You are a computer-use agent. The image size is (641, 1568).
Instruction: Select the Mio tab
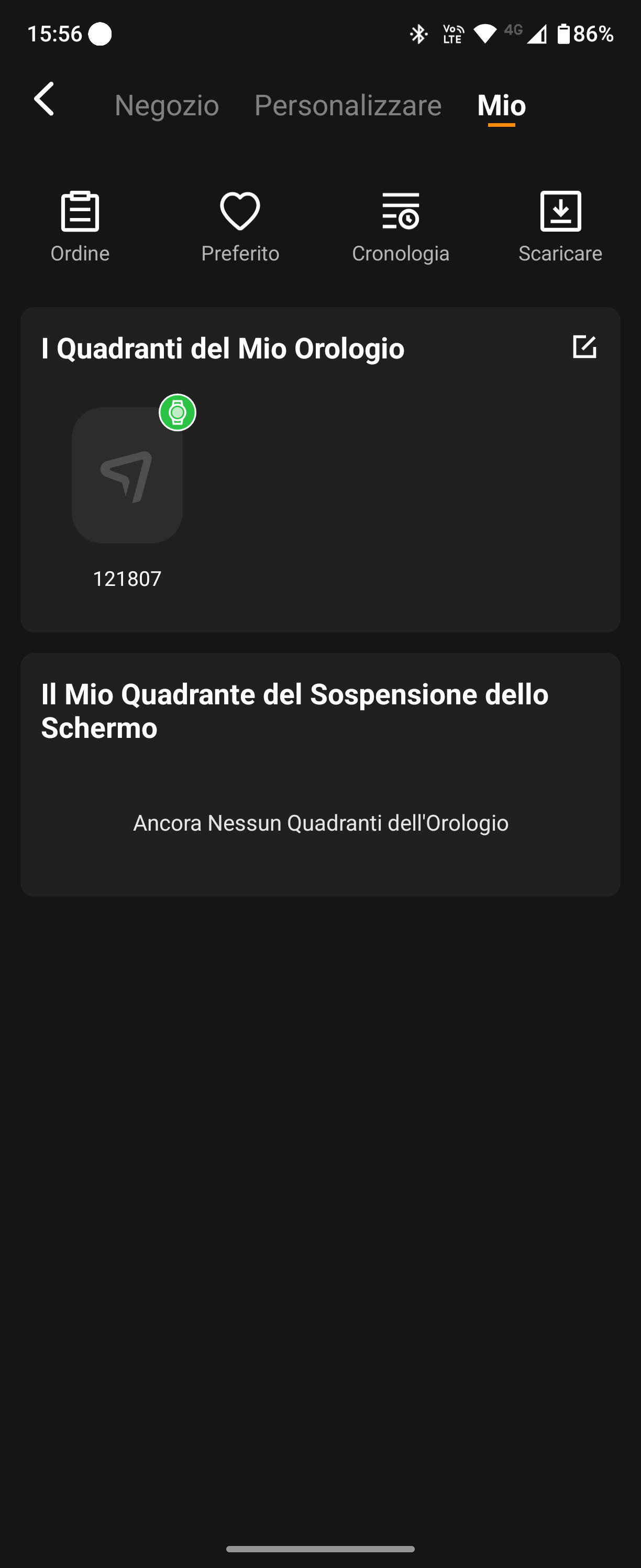tap(501, 105)
